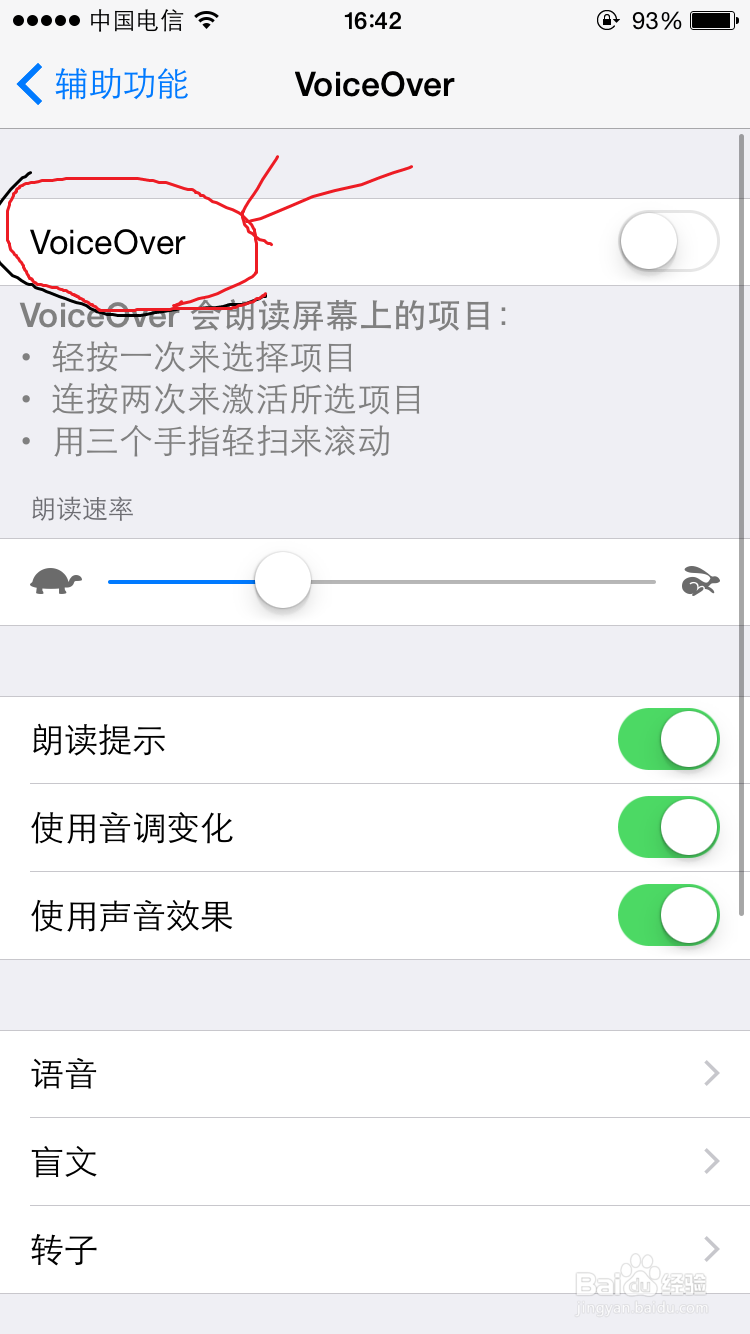750x1334 pixels.
Task: Turn on the VoiceOver switch
Action: click(x=668, y=241)
